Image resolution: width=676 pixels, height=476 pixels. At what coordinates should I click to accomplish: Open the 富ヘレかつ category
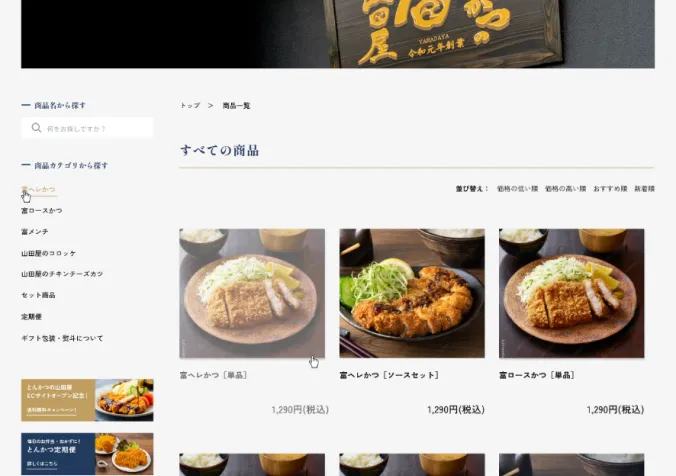[x=39, y=189]
